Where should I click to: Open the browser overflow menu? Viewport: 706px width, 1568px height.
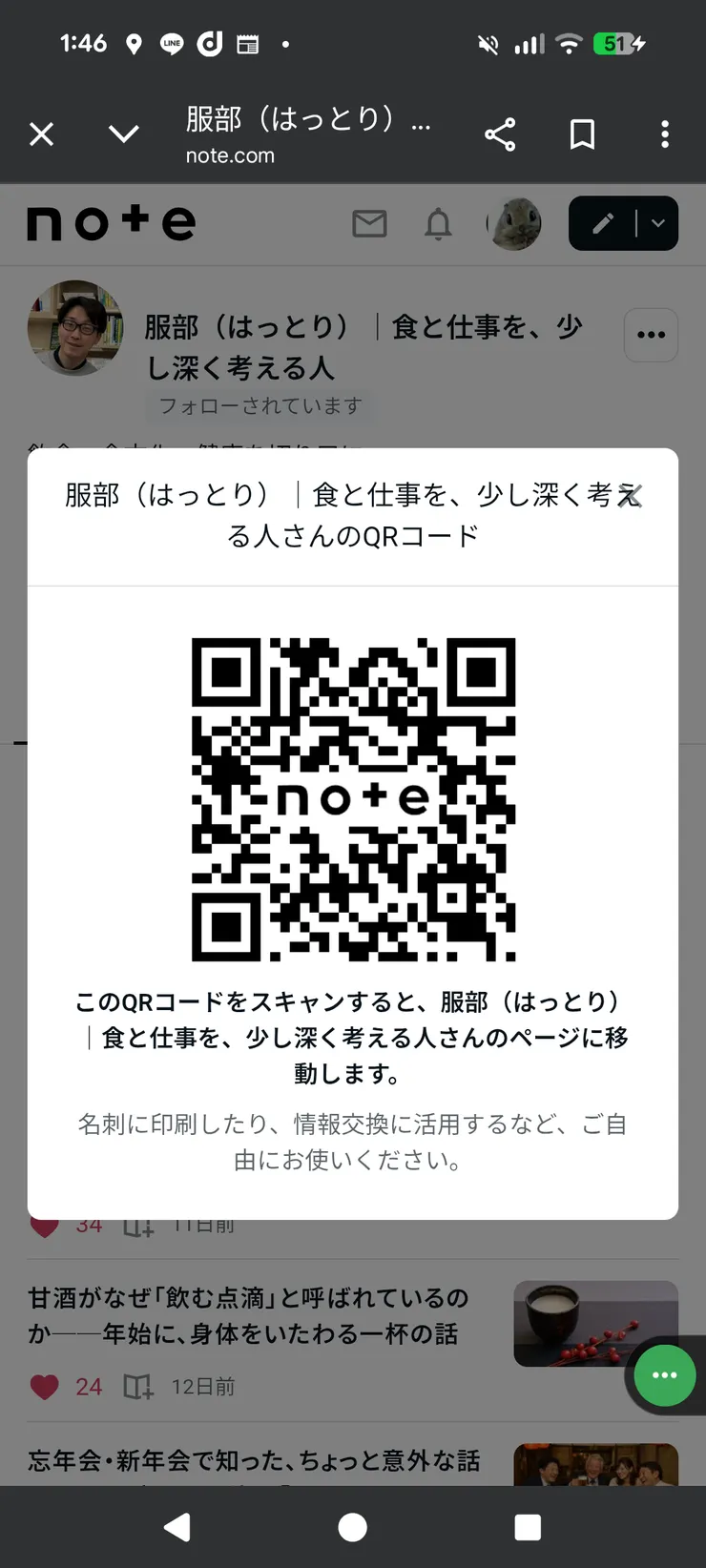(x=665, y=134)
